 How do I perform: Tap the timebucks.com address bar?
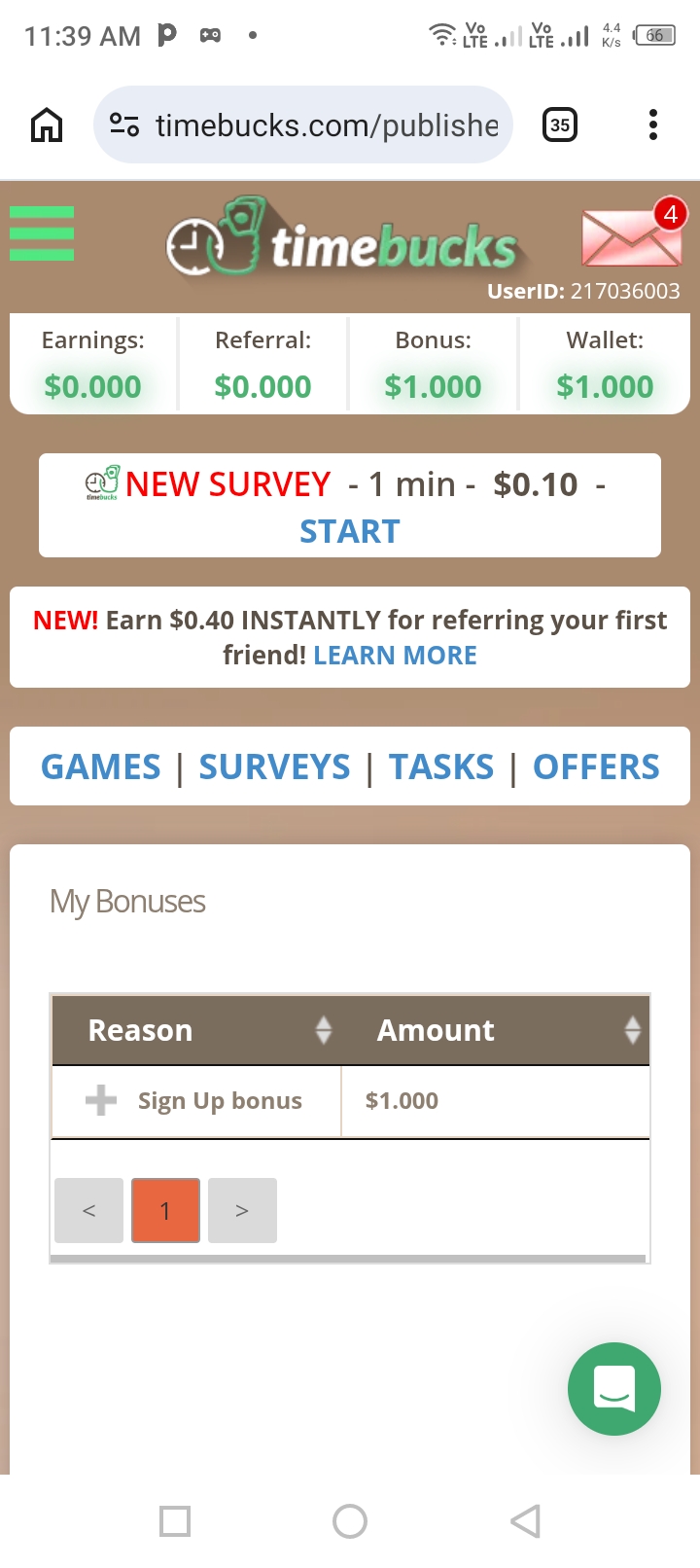303,125
